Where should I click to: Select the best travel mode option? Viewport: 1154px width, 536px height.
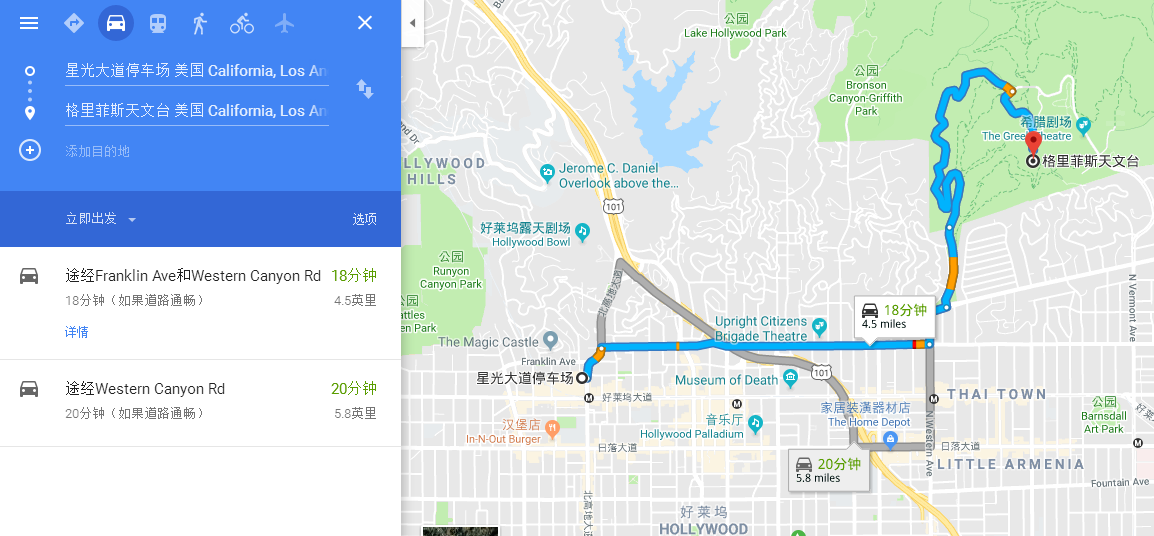tap(73, 23)
